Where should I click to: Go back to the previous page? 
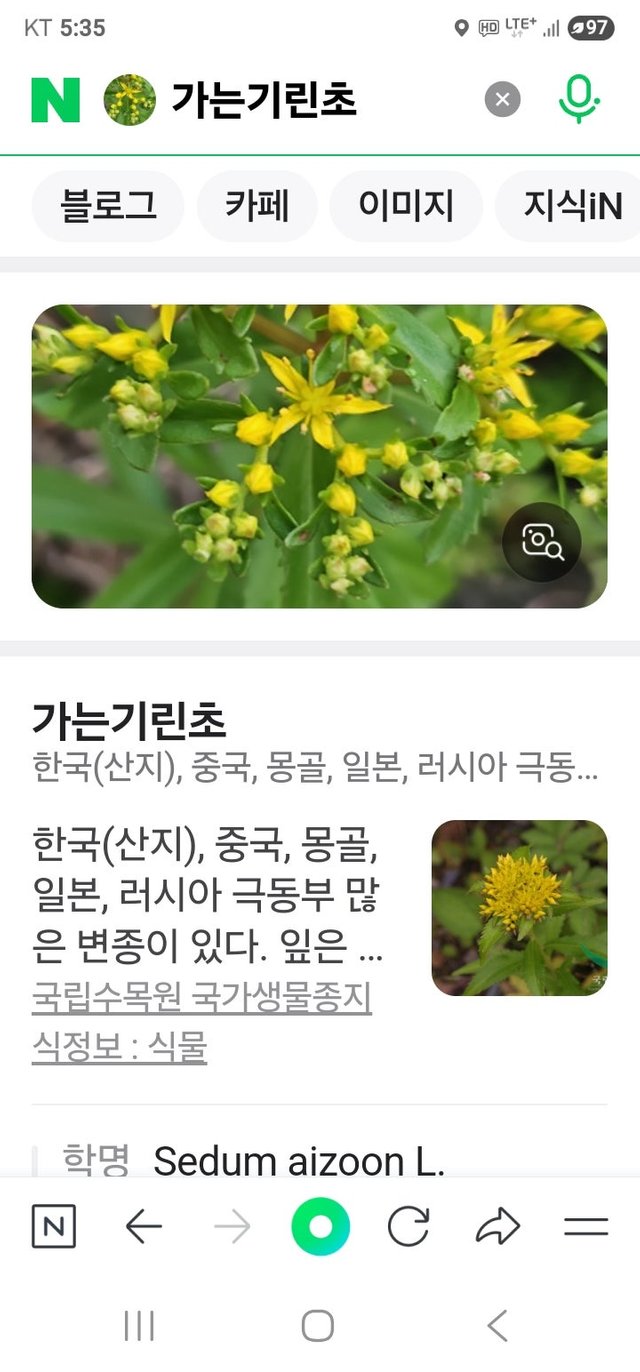144,1227
